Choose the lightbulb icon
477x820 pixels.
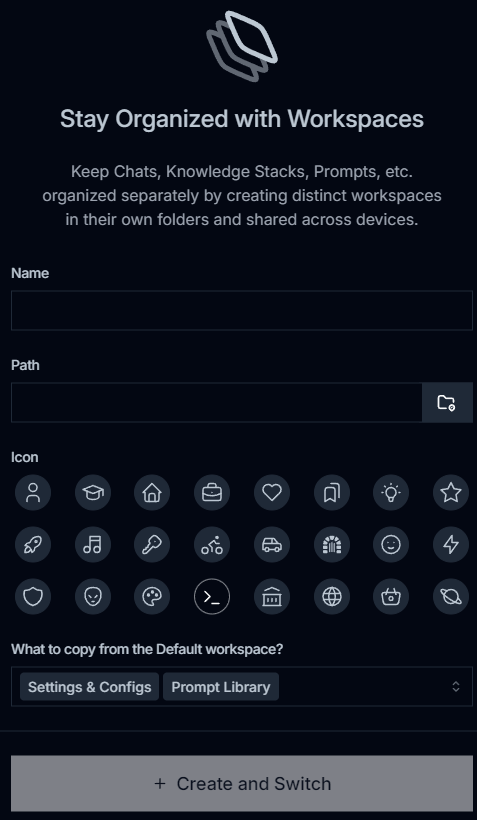(391, 493)
